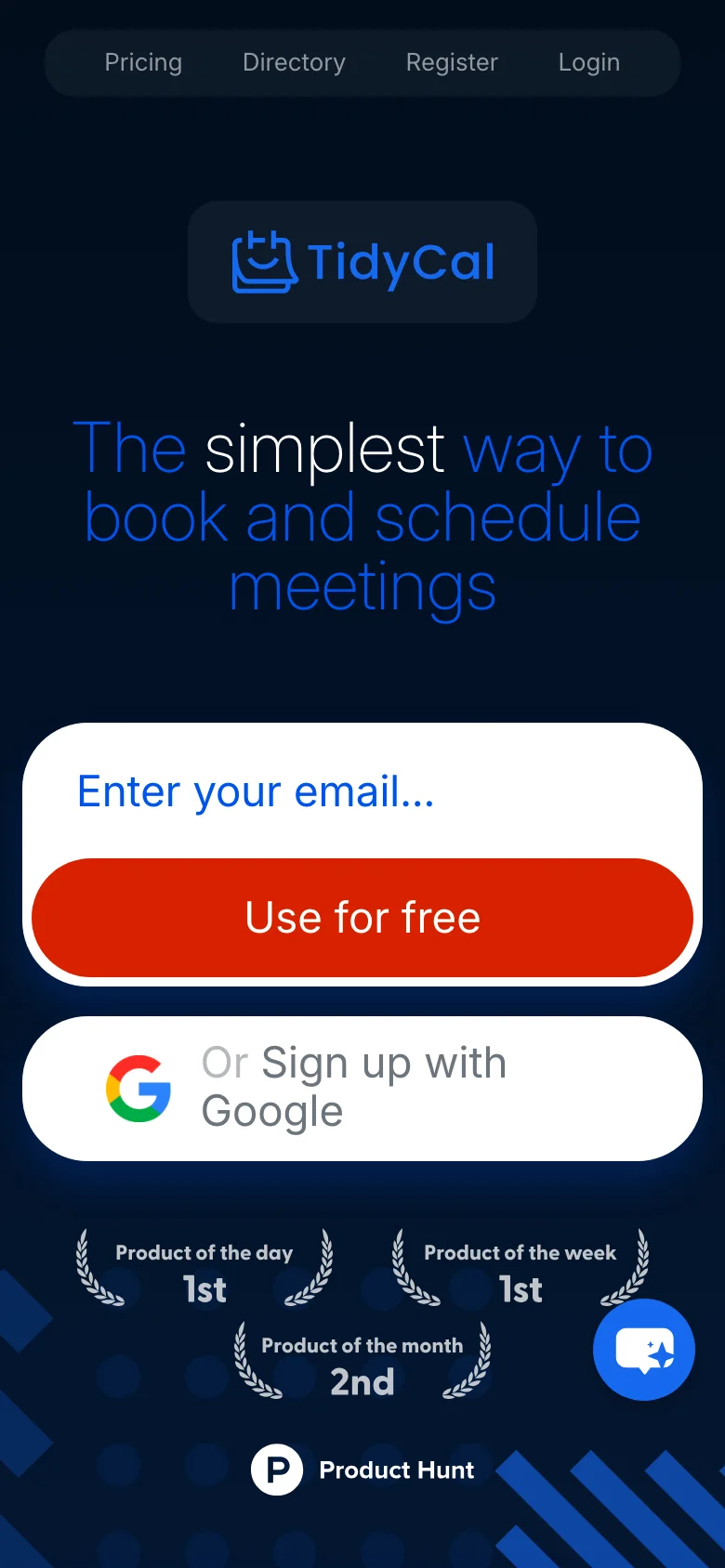Open the Register page
Viewport: 725px width, 1568px height.
click(x=452, y=62)
